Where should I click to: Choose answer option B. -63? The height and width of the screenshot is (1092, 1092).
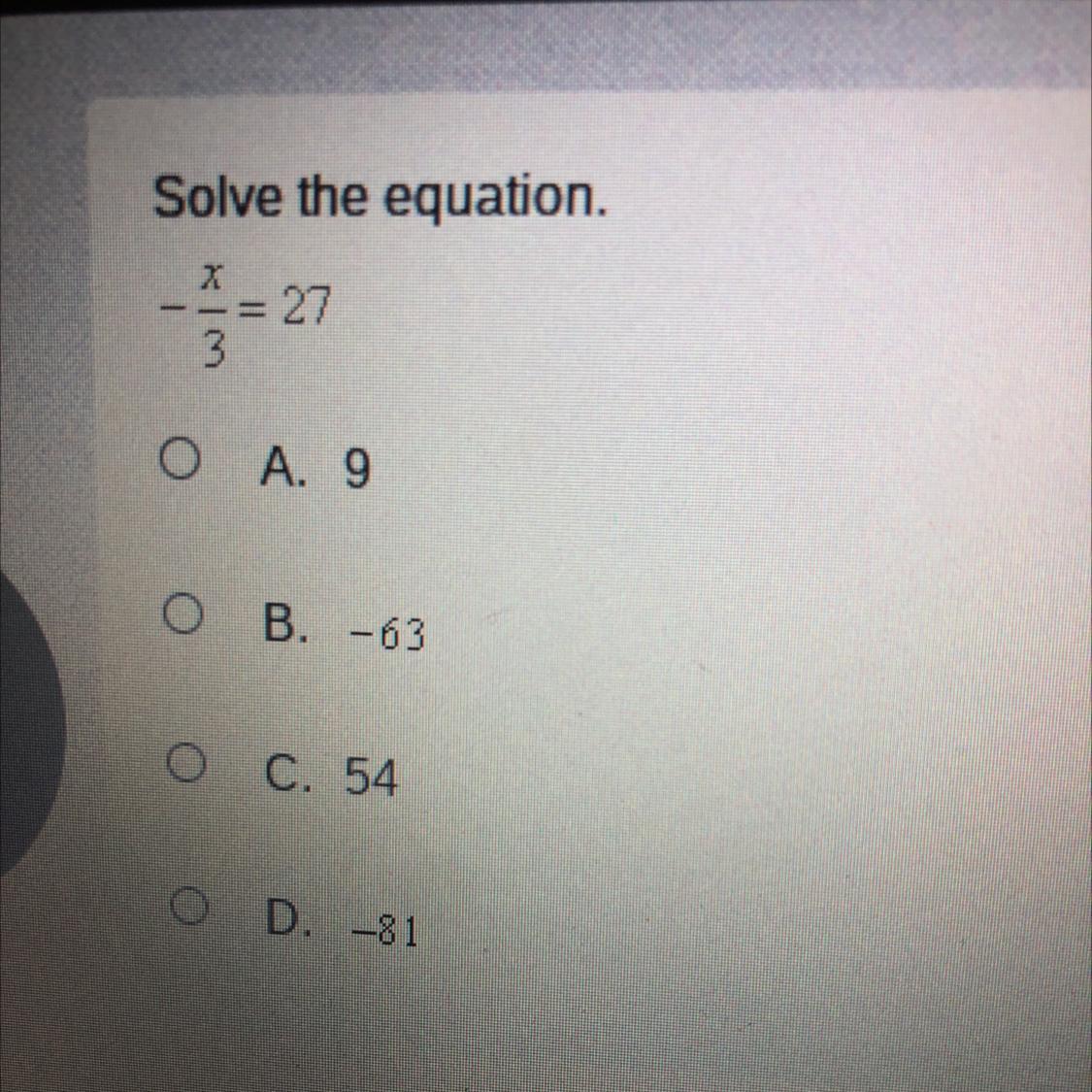click(182, 613)
